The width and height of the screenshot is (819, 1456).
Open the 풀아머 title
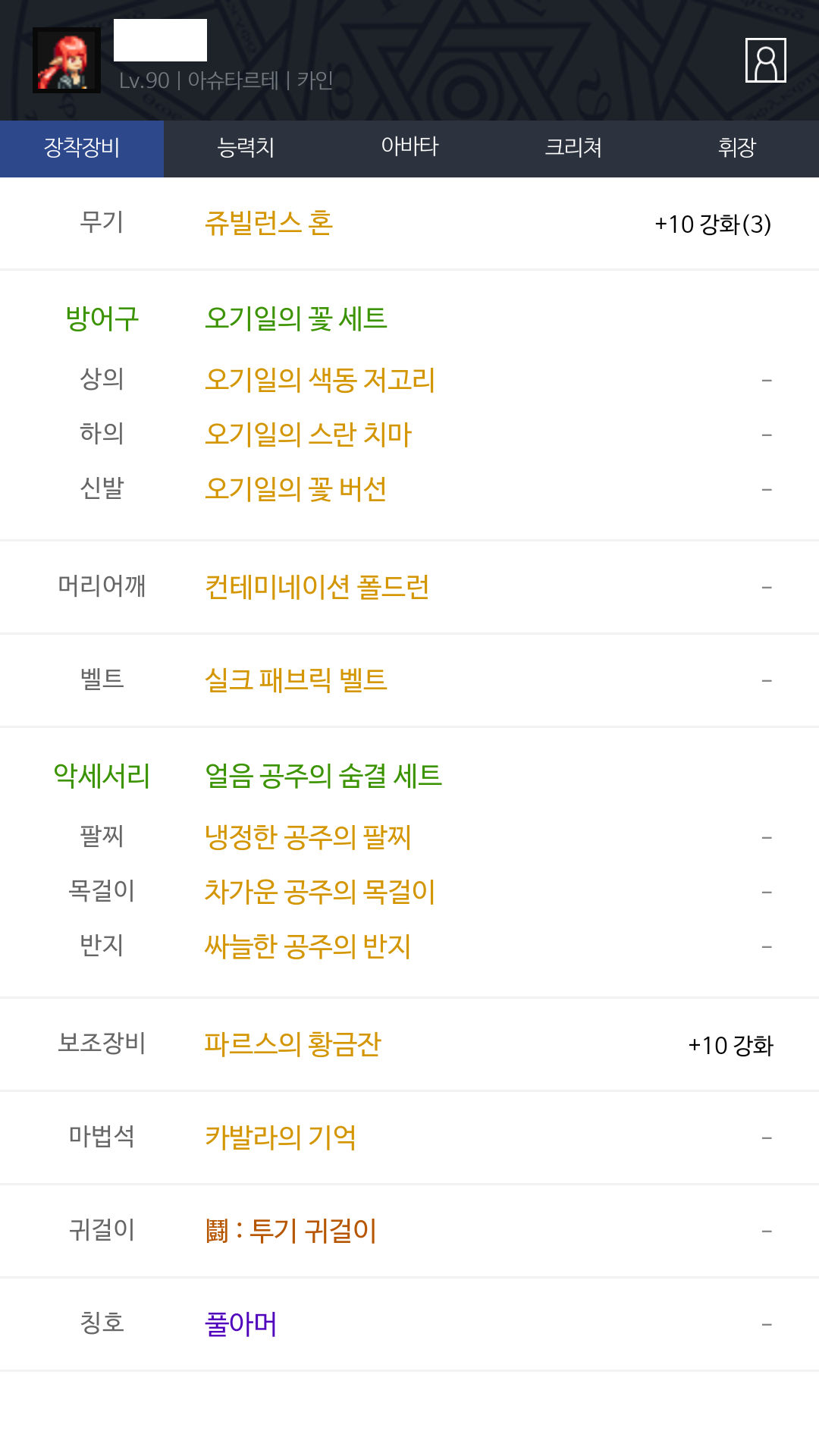(241, 1324)
